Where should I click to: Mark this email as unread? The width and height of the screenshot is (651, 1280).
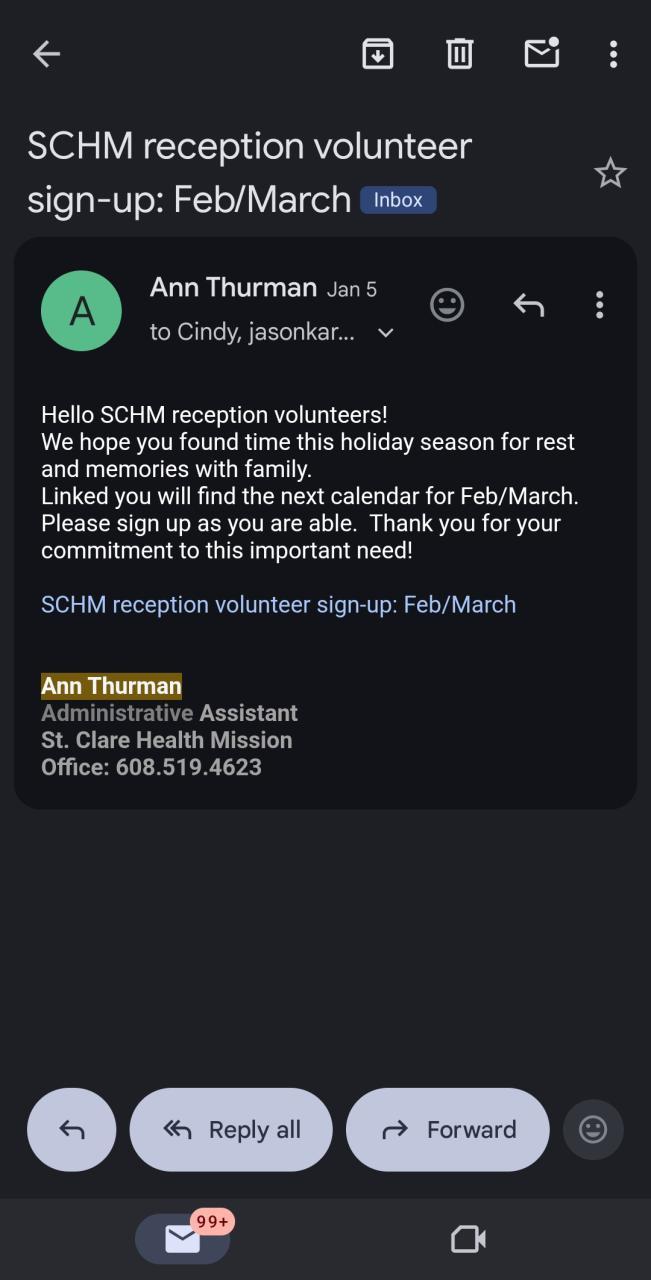point(541,54)
